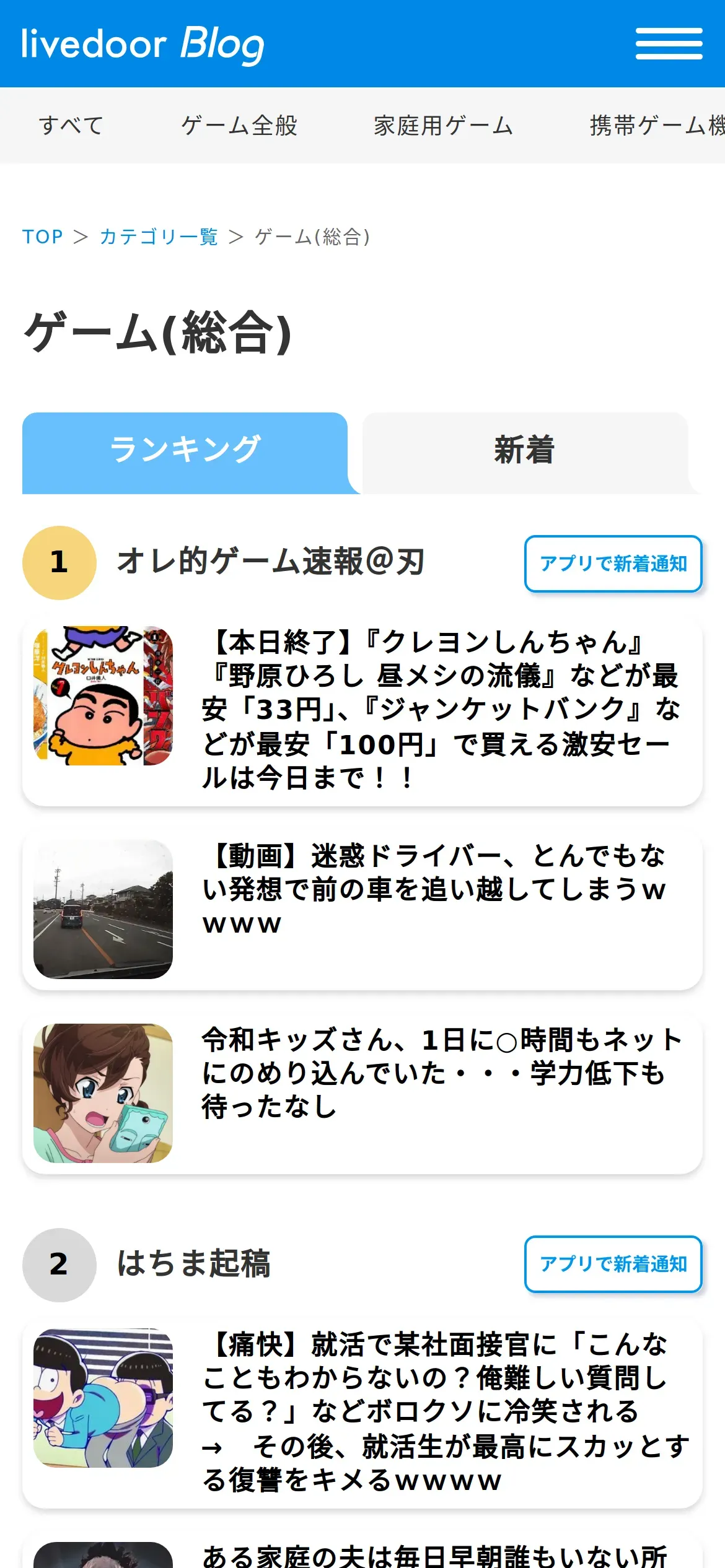Open the TOP breadcrumb link
The image size is (725, 1568).
(x=43, y=237)
